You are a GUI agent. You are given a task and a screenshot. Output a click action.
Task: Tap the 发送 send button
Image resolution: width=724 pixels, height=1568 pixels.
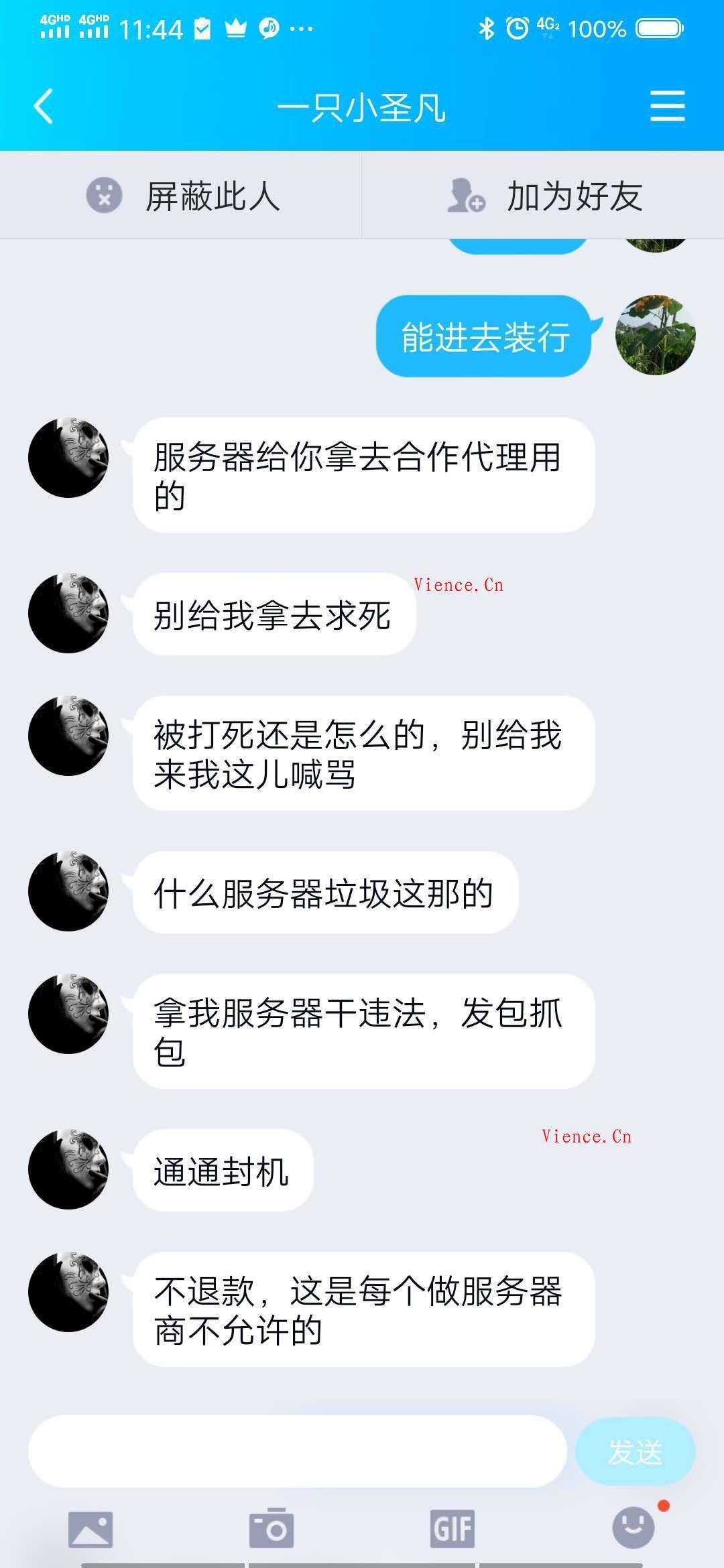[x=635, y=1451]
